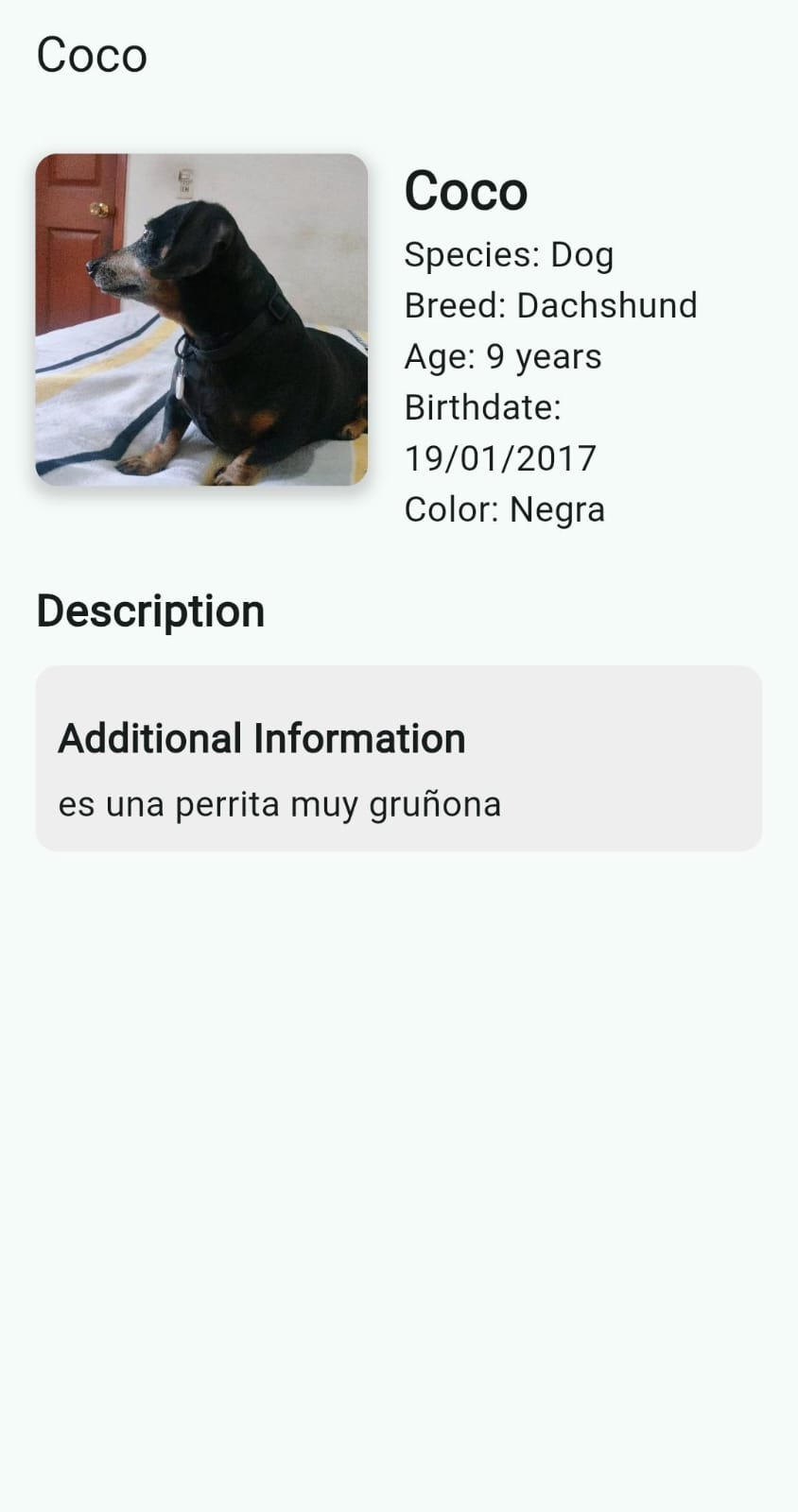
Task: Click the word Negra in color line
Action: pyautogui.click(x=558, y=508)
